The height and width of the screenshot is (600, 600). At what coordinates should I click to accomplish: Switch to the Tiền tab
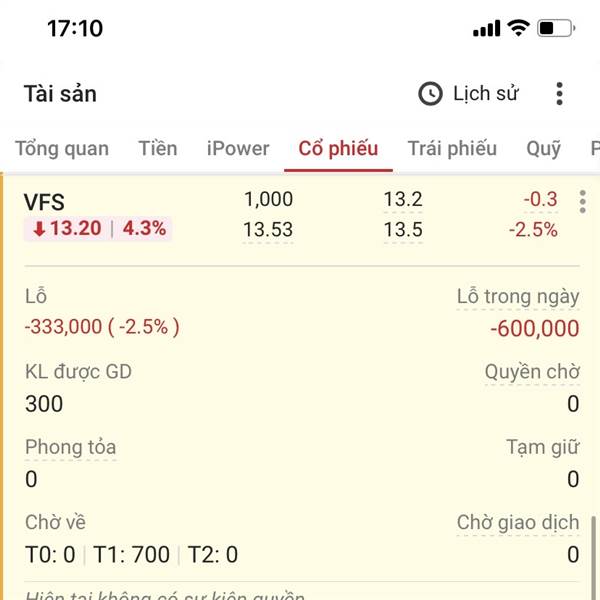158,149
